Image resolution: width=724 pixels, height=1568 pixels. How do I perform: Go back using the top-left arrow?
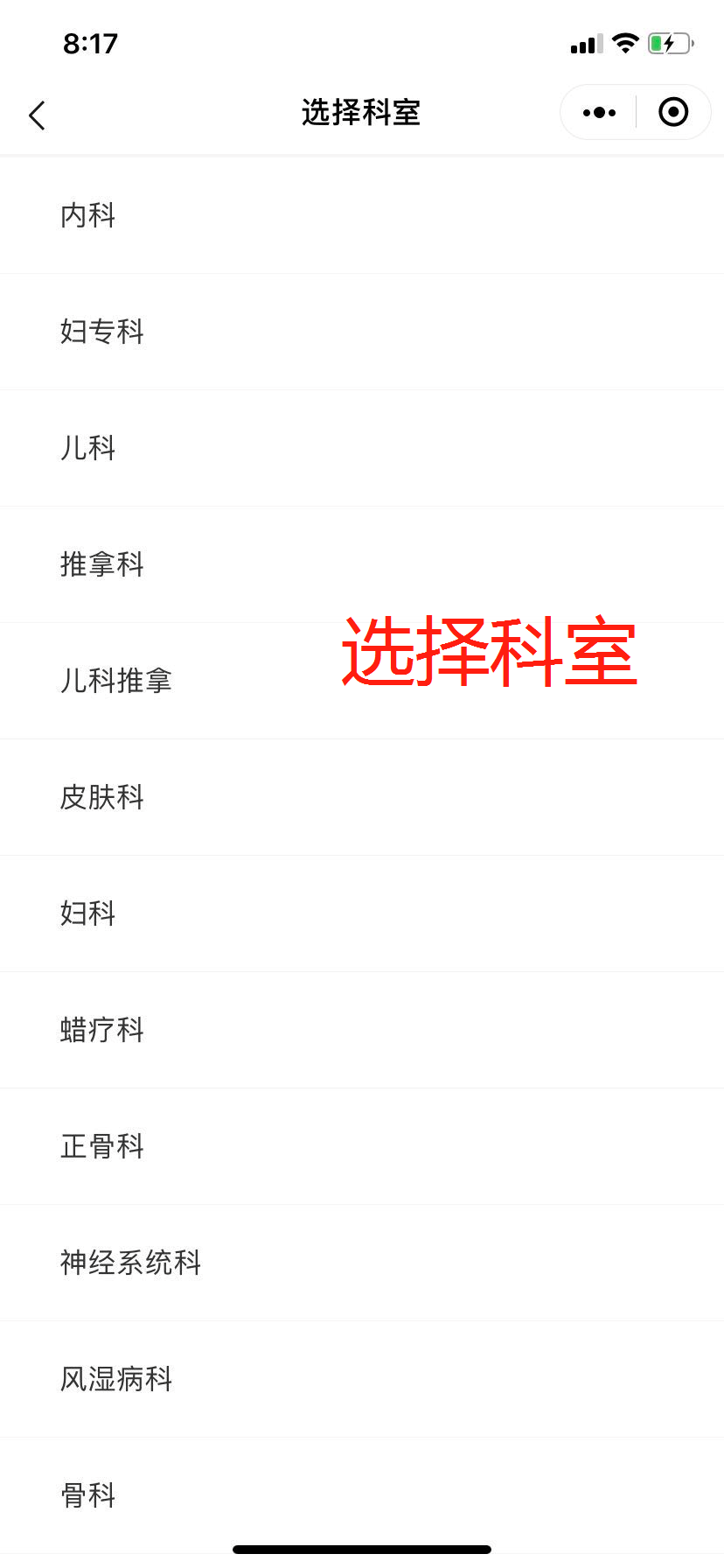37,115
